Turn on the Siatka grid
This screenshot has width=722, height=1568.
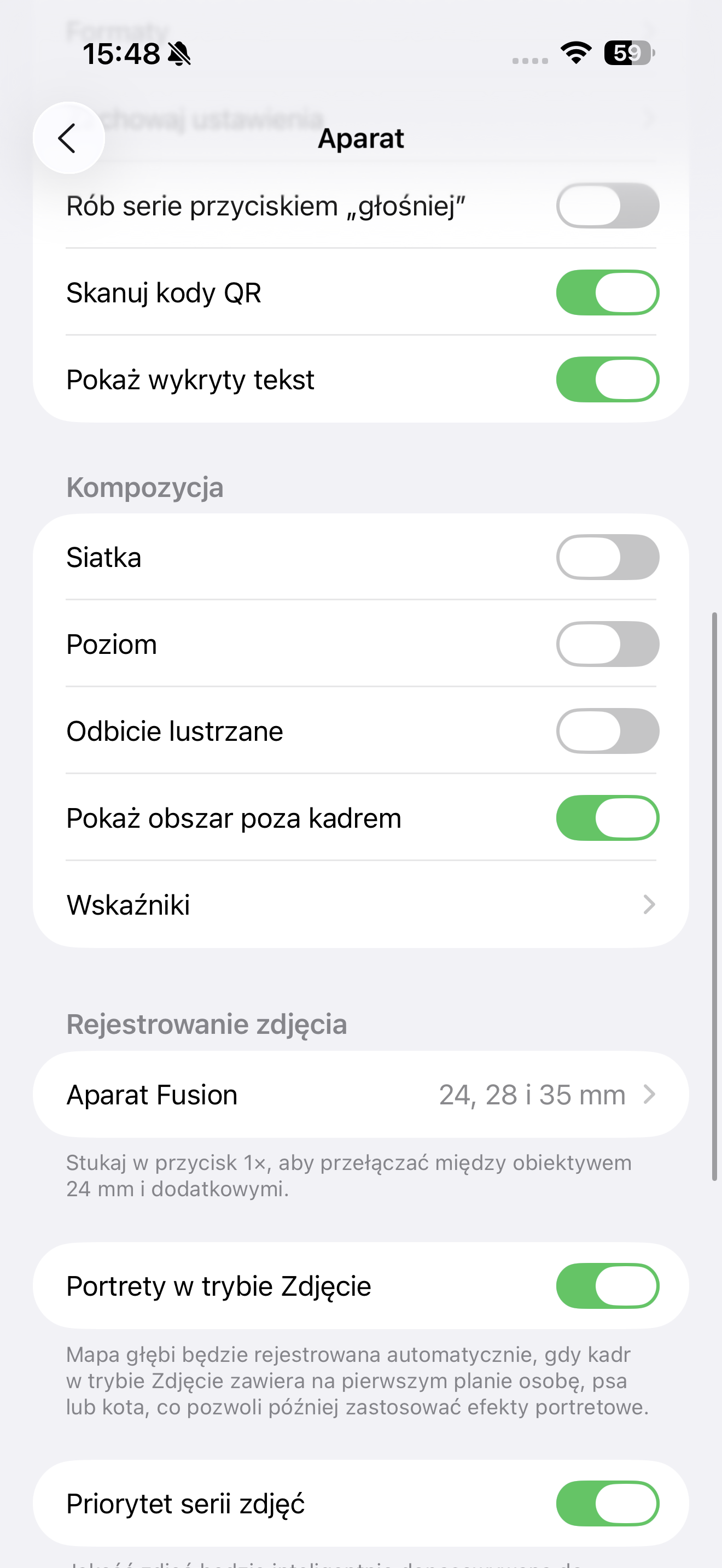[x=607, y=558]
